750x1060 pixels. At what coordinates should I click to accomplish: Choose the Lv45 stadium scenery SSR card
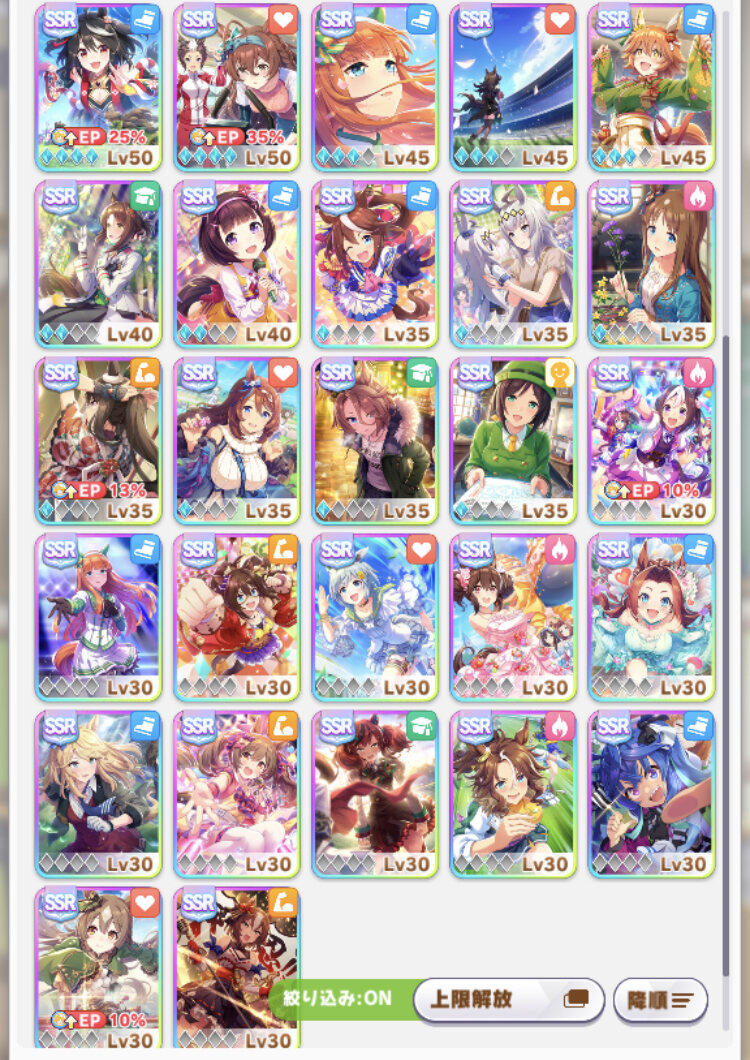(513, 87)
